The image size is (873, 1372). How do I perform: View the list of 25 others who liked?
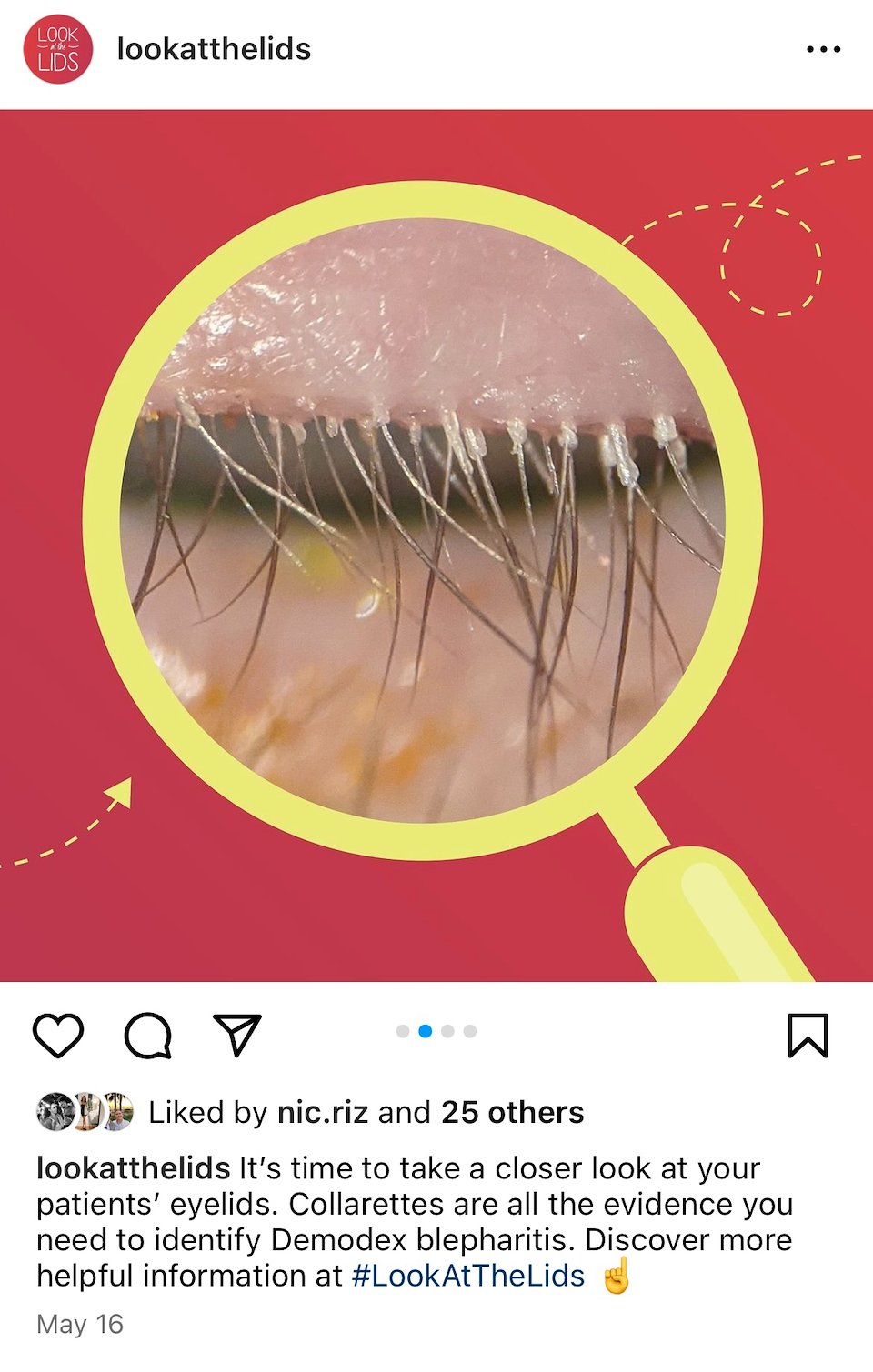click(x=513, y=1112)
